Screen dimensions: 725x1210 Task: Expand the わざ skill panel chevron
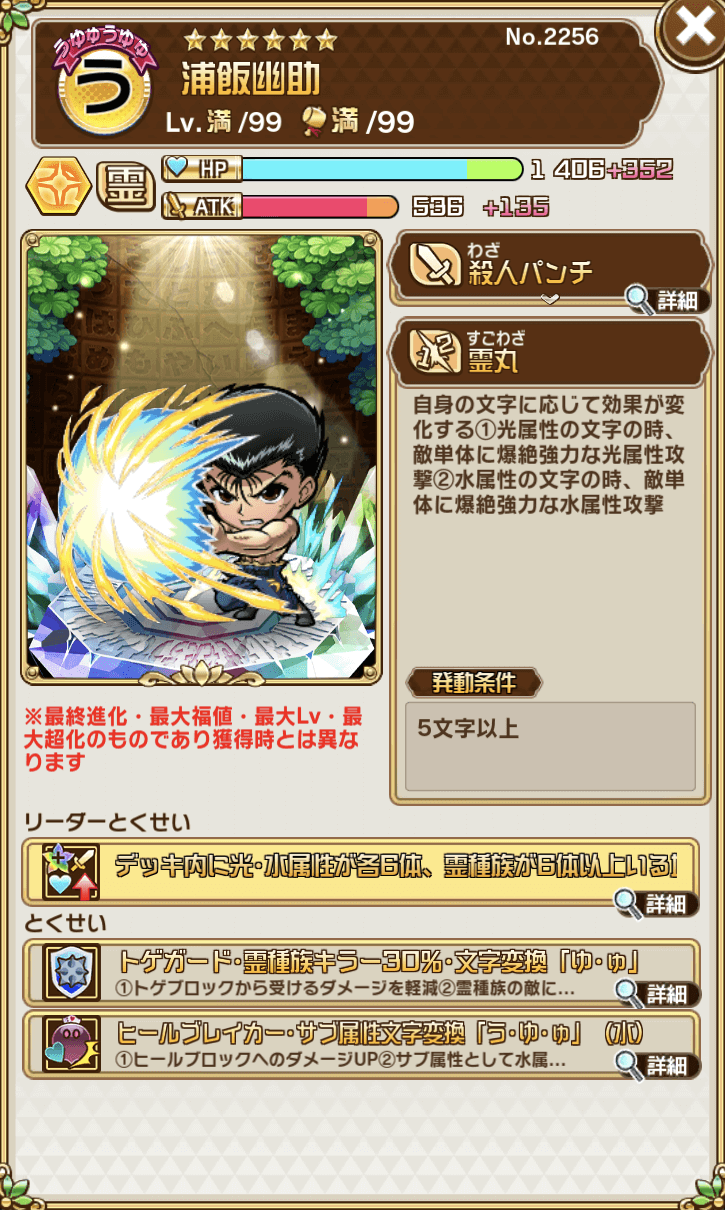(550, 299)
